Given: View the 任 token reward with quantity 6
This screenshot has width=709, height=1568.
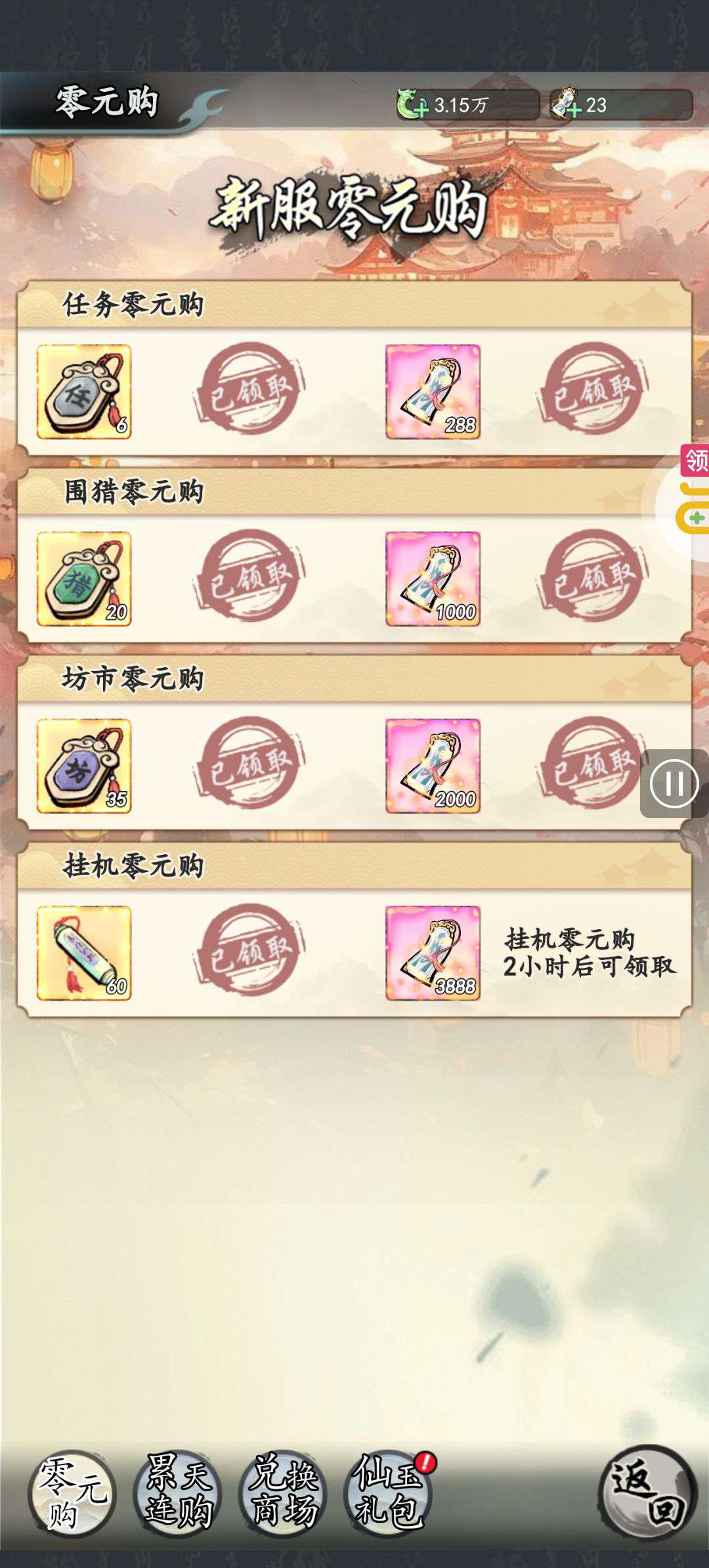Looking at the screenshot, I should (84, 392).
